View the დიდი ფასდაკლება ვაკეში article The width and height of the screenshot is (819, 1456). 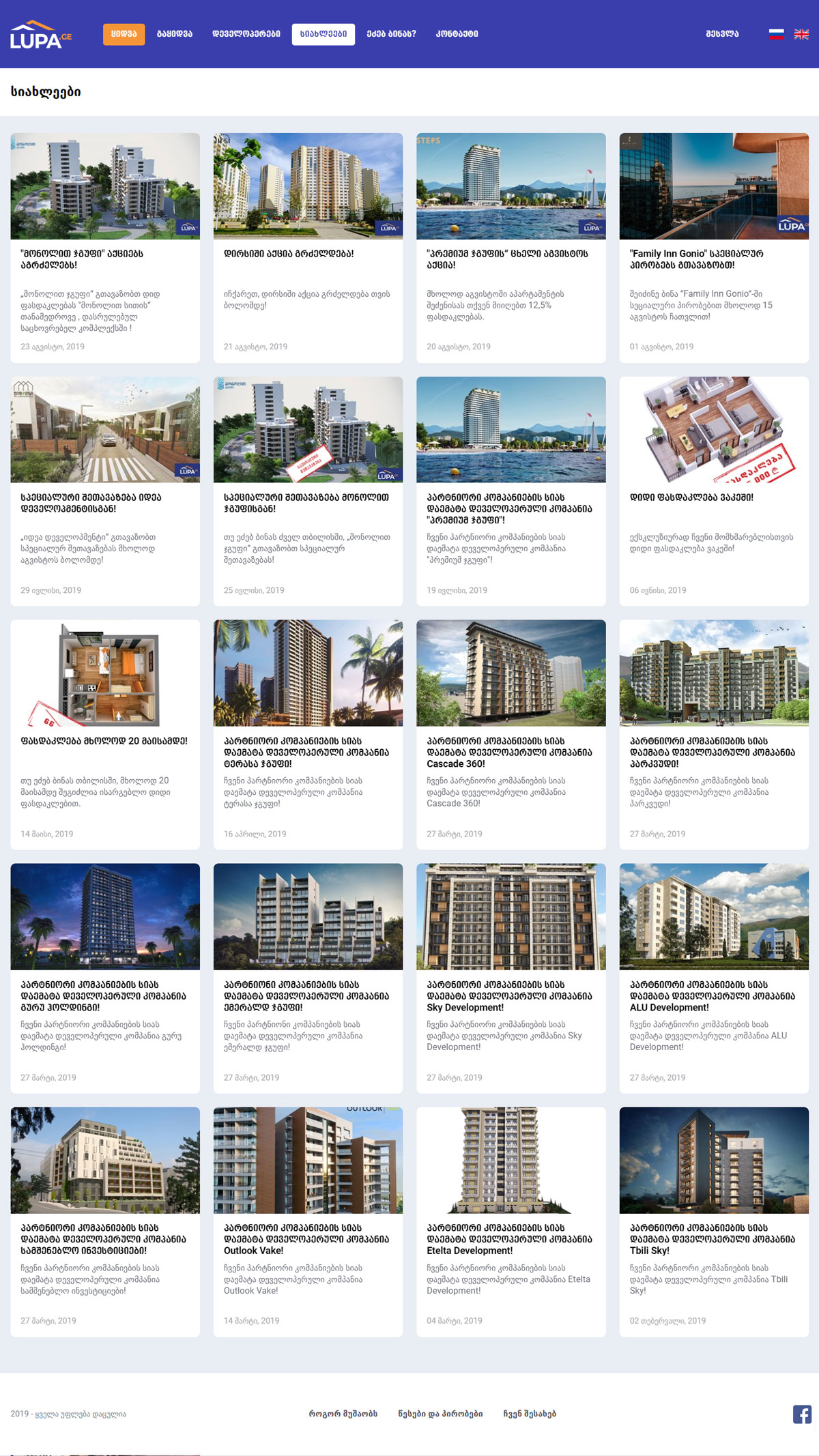click(x=691, y=497)
